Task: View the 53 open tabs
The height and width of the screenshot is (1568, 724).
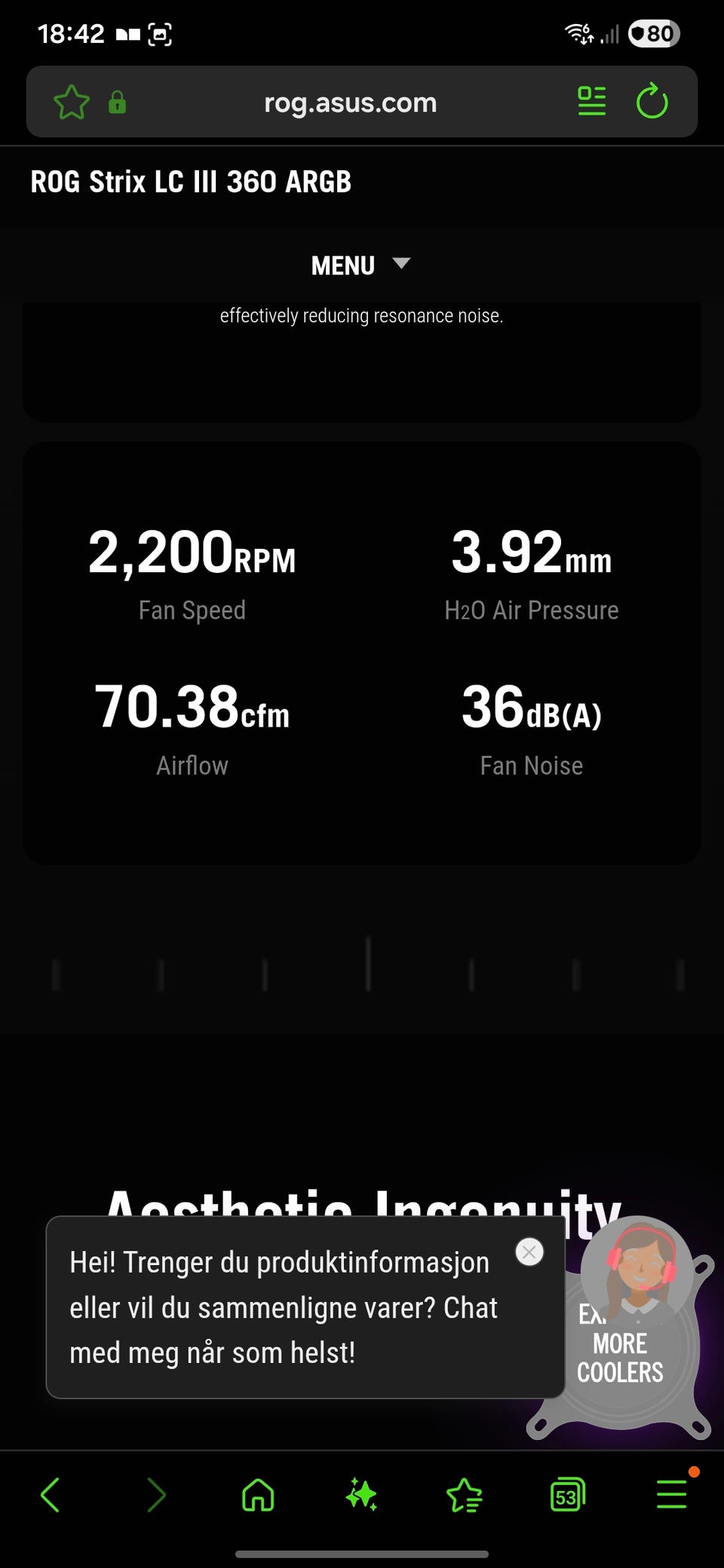Action: tap(567, 1495)
